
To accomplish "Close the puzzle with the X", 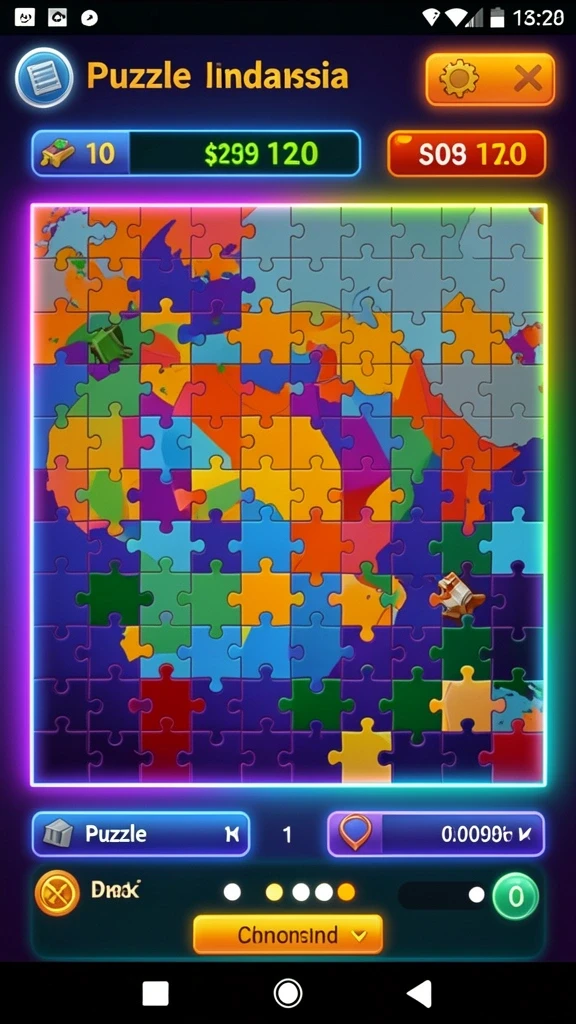I will pos(528,79).
